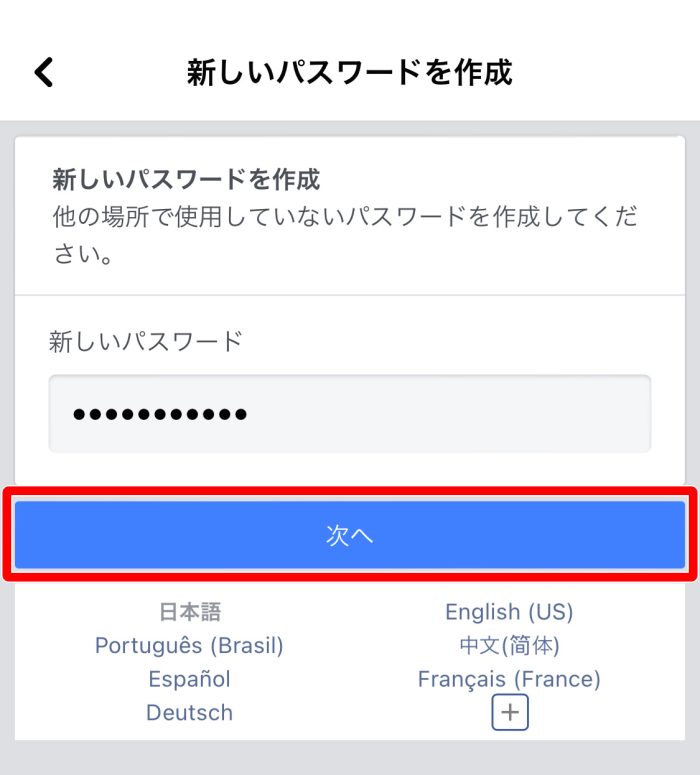Go back with the top-left arrow
The image size is (700, 775).
coord(44,72)
